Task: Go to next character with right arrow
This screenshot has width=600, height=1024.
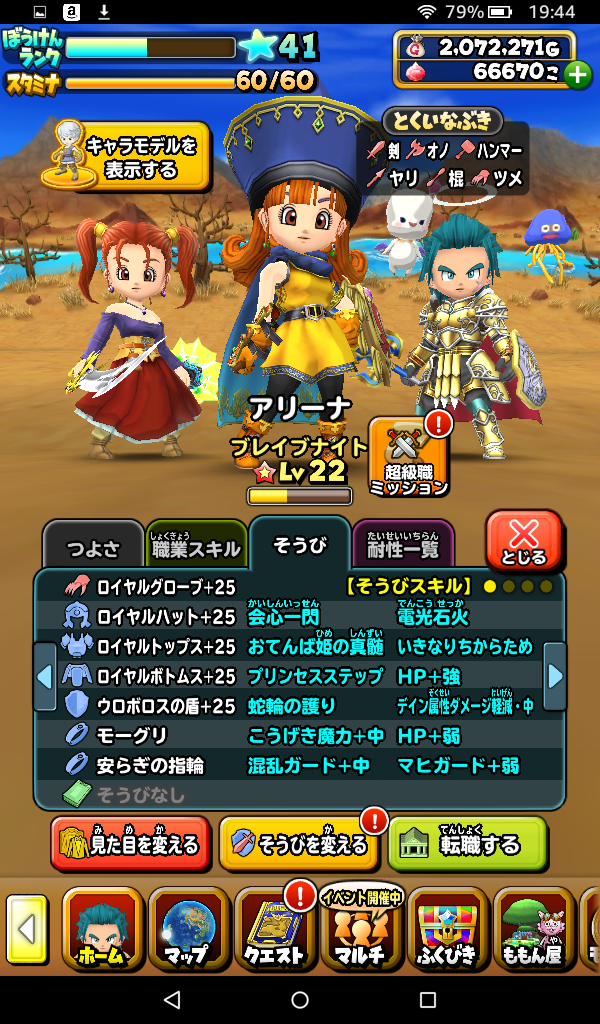Action: click(555, 676)
